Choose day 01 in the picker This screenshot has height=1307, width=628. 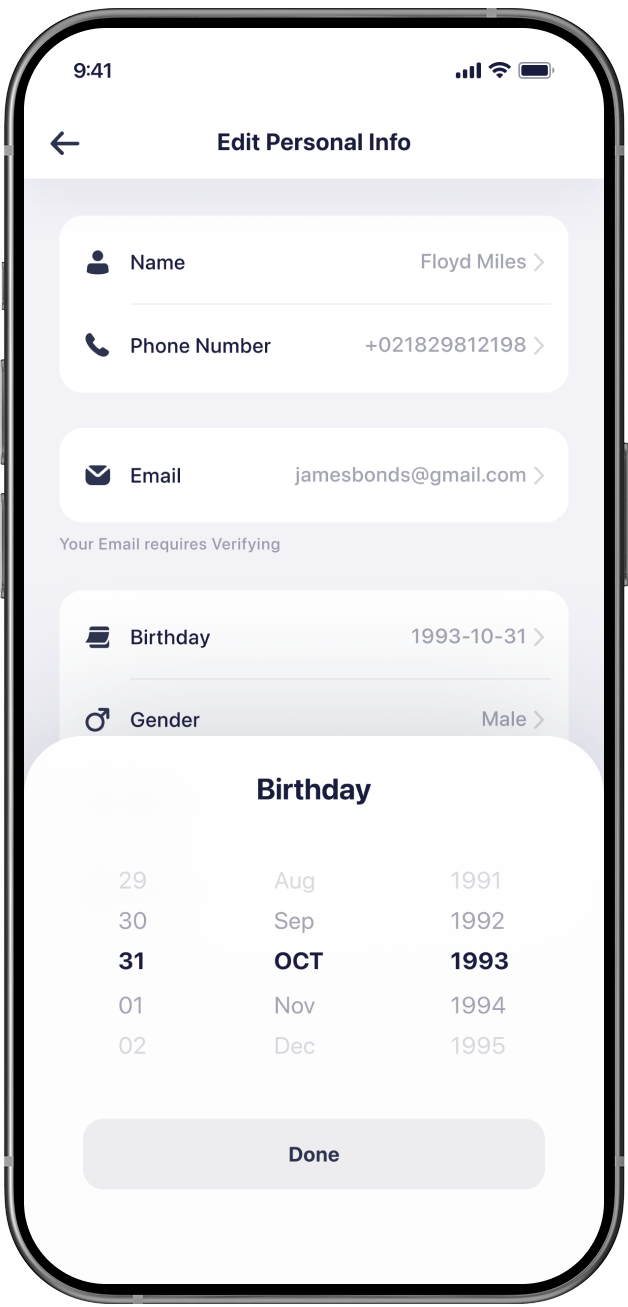click(132, 1005)
